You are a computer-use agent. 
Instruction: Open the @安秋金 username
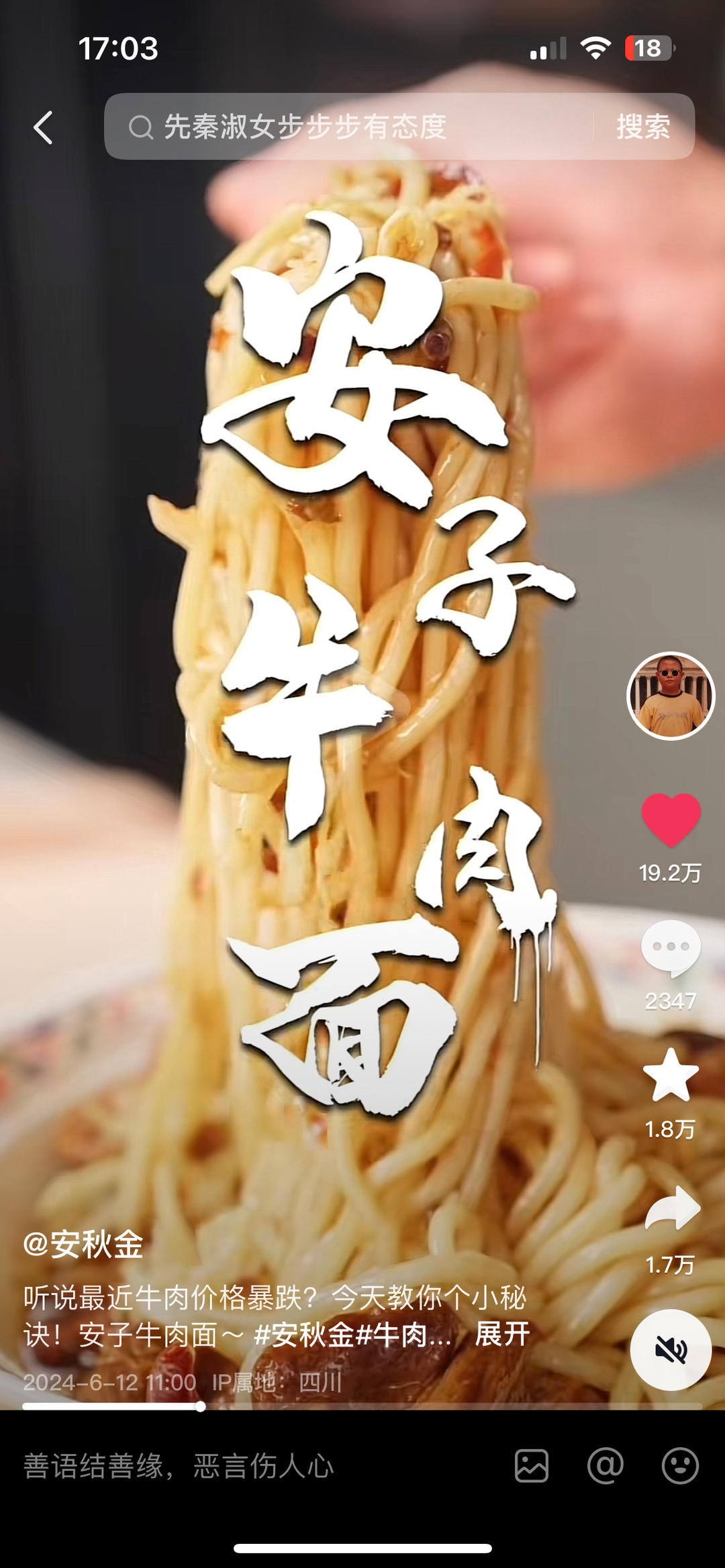[x=84, y=1245]
